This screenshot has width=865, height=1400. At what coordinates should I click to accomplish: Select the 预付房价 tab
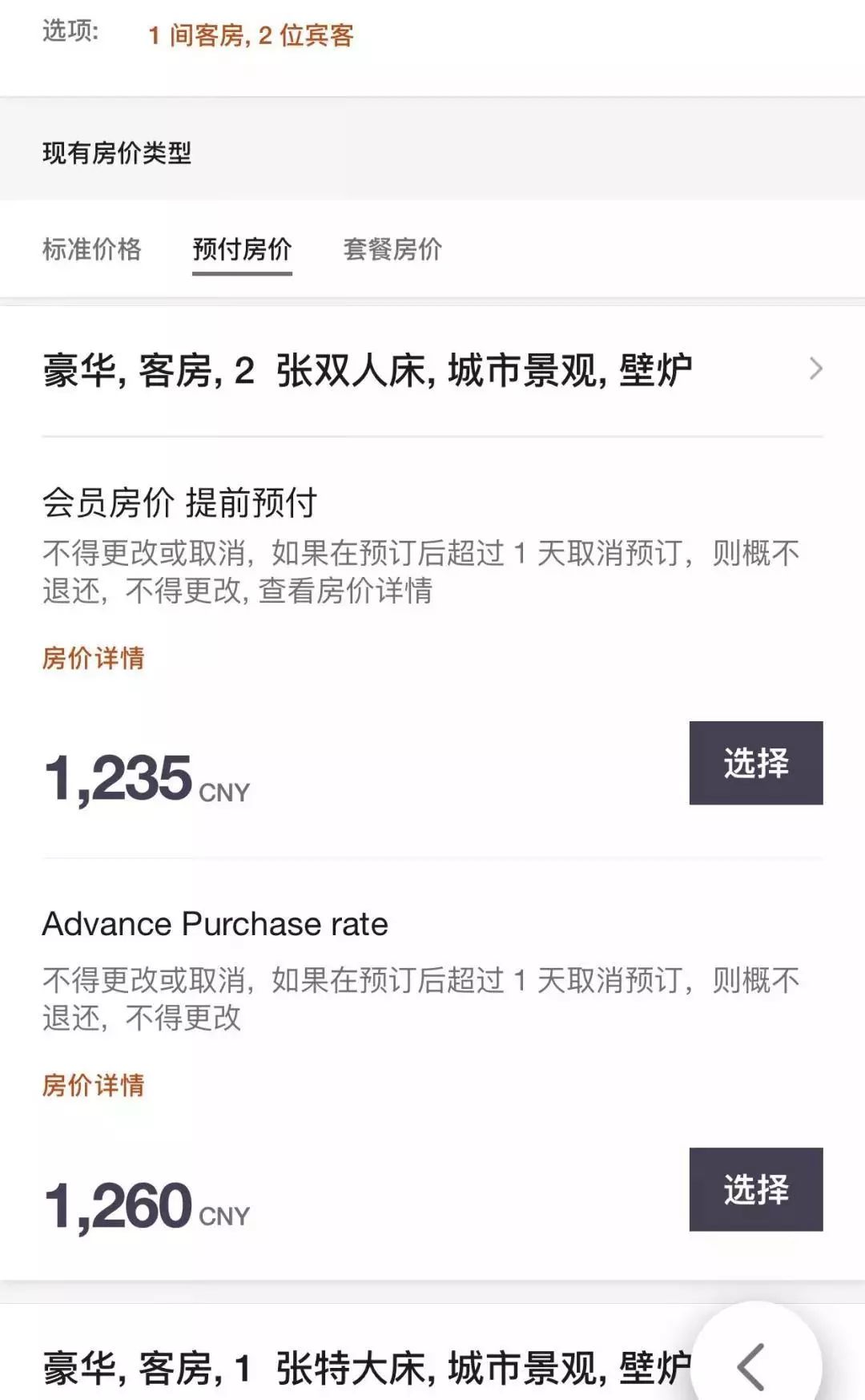pos(242,249)
